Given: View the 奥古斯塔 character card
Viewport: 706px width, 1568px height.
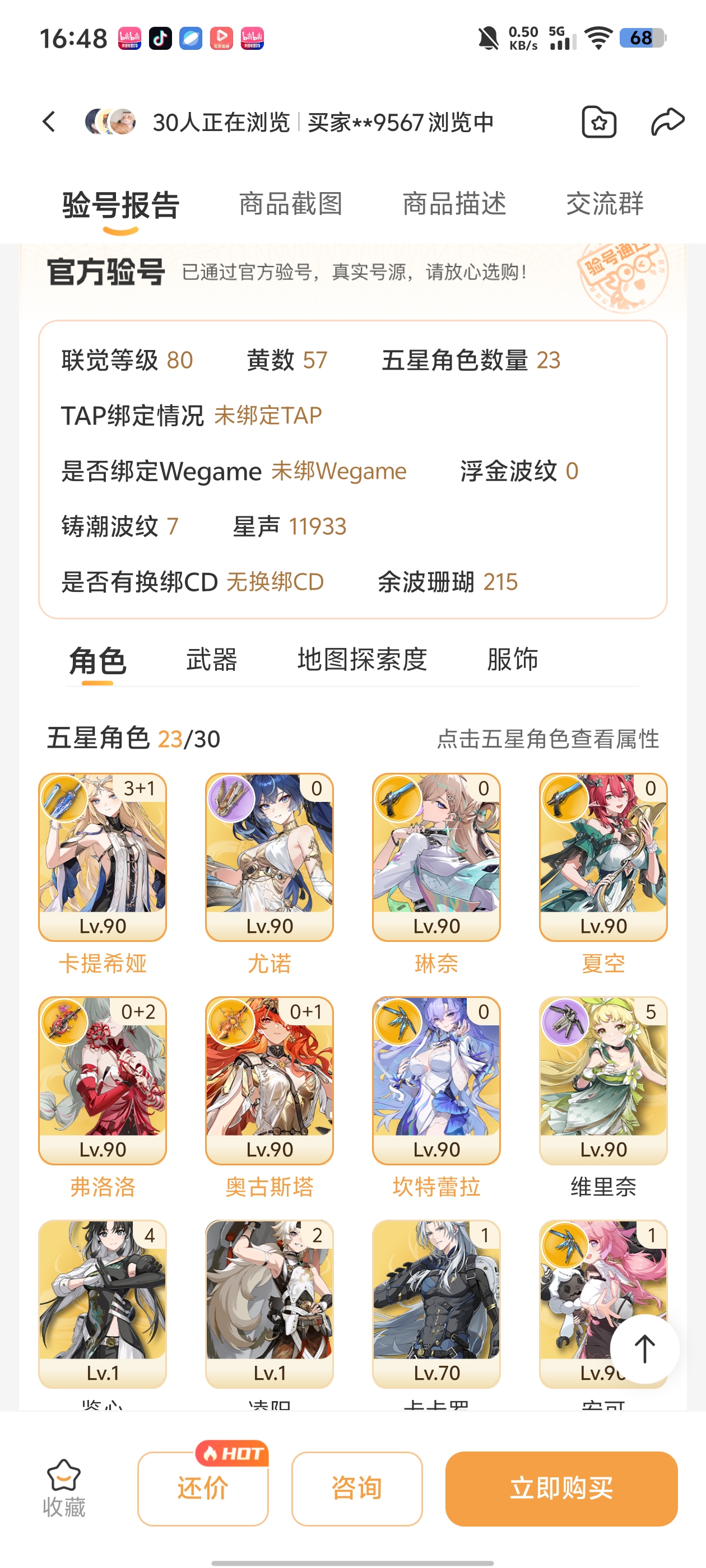Looking at the screenshot, I should 270,1080.
